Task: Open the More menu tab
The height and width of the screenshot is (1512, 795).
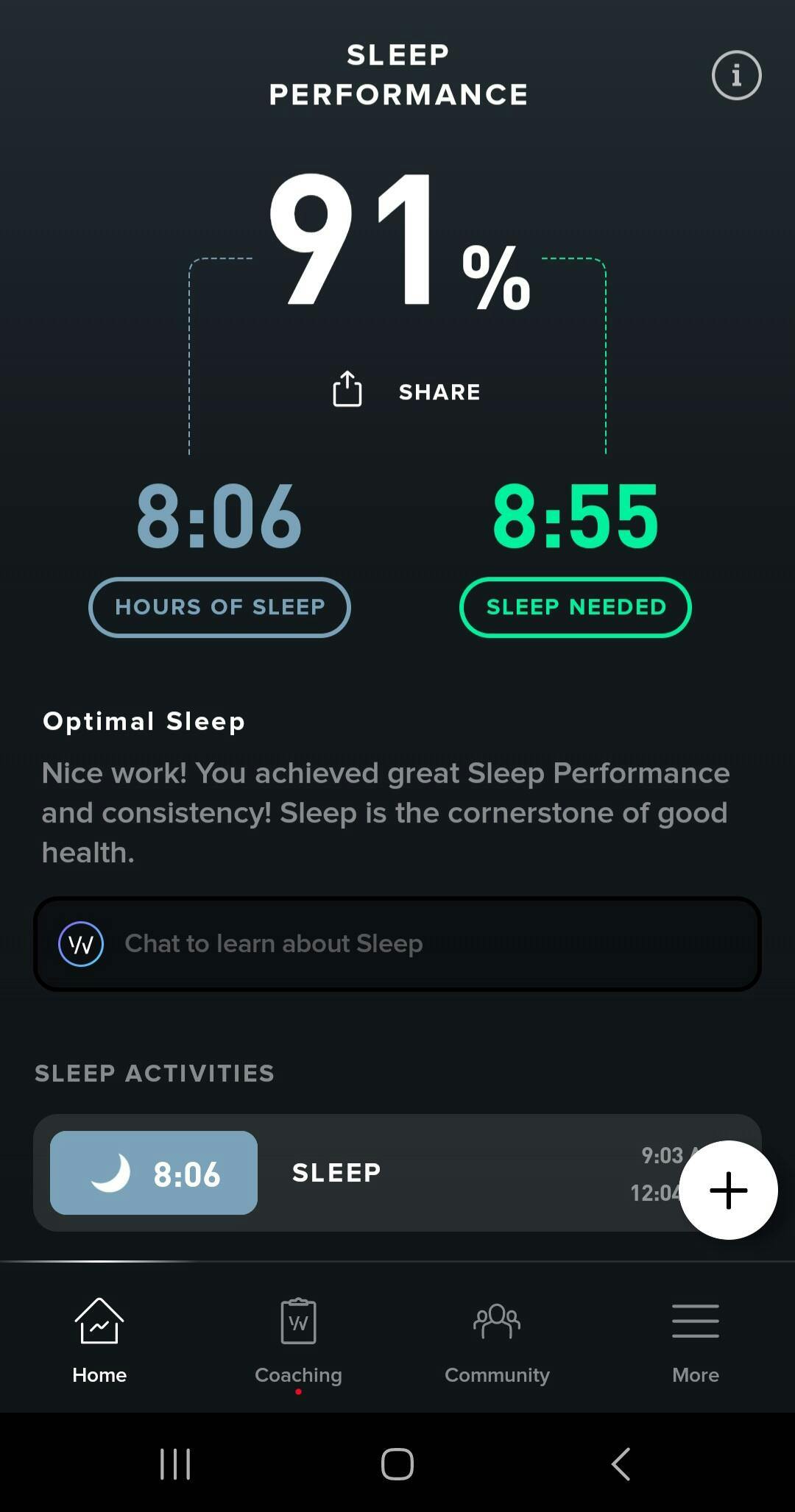Action: pyautogui.click(x=696, y=1341)
